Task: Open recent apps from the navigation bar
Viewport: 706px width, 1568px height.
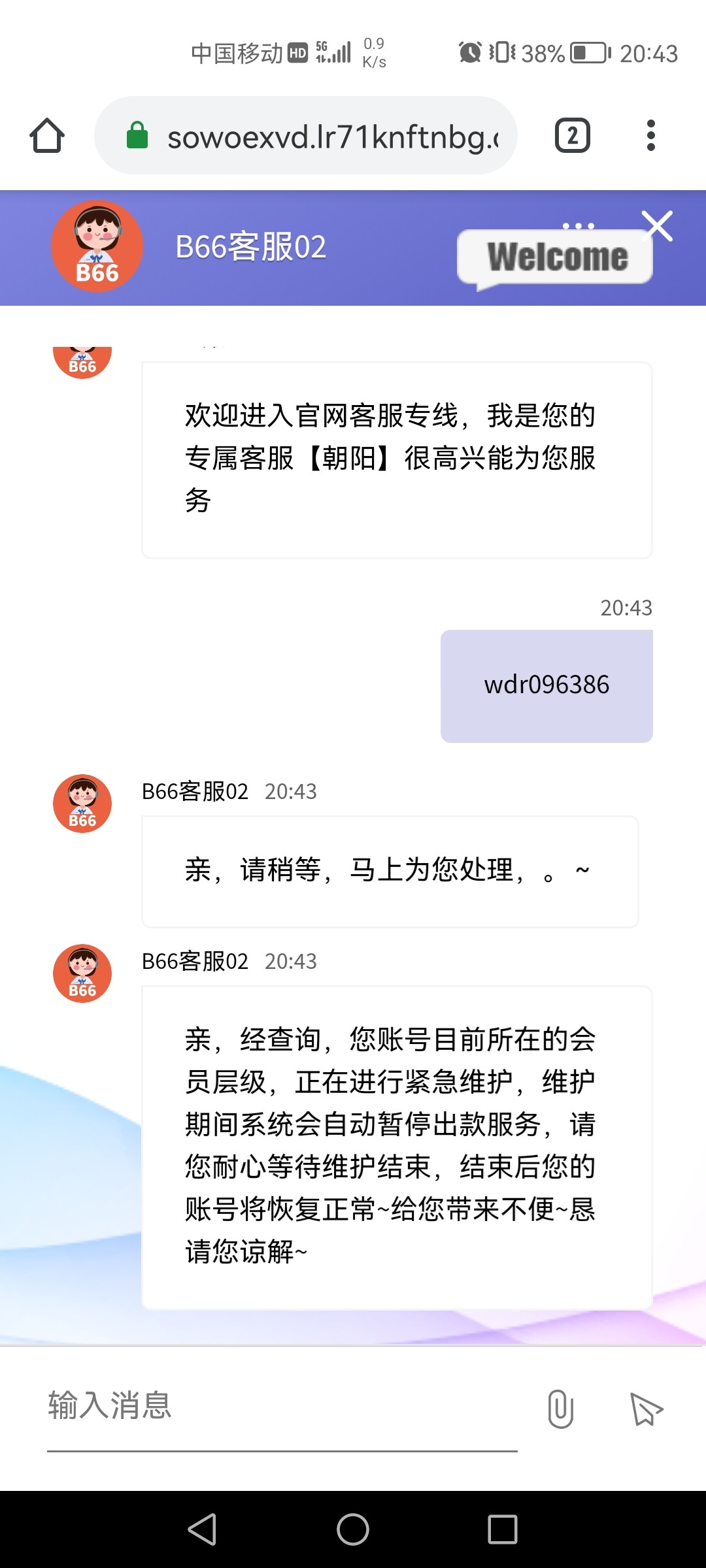Action: (502, 1529)
